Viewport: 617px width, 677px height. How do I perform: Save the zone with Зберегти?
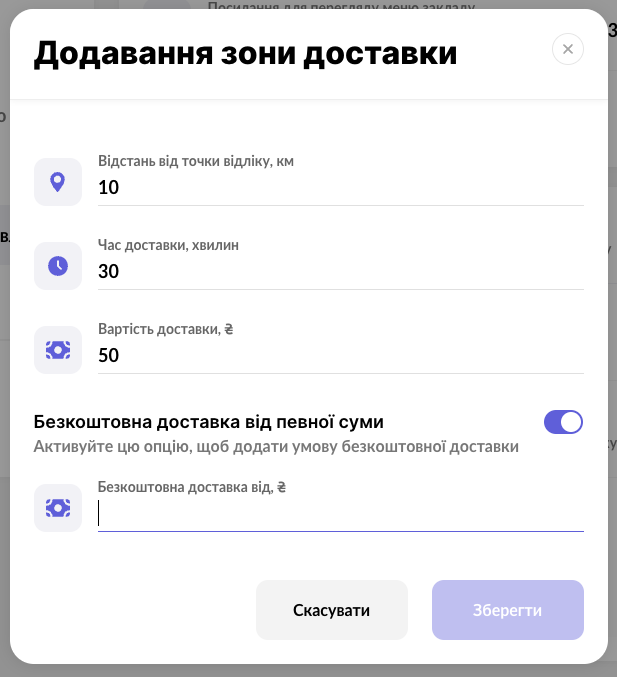click(507, 610)
